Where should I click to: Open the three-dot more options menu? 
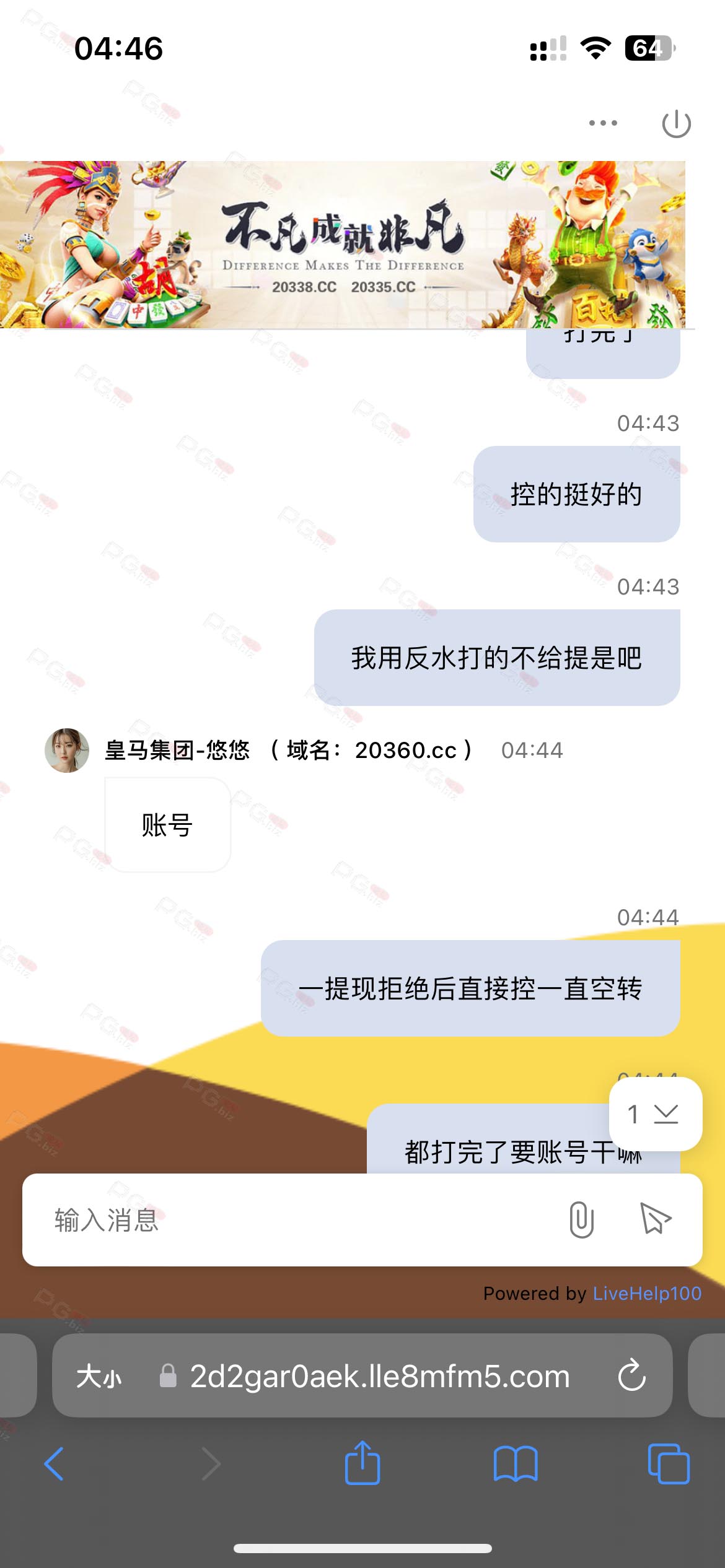click(x=603, y=123)
